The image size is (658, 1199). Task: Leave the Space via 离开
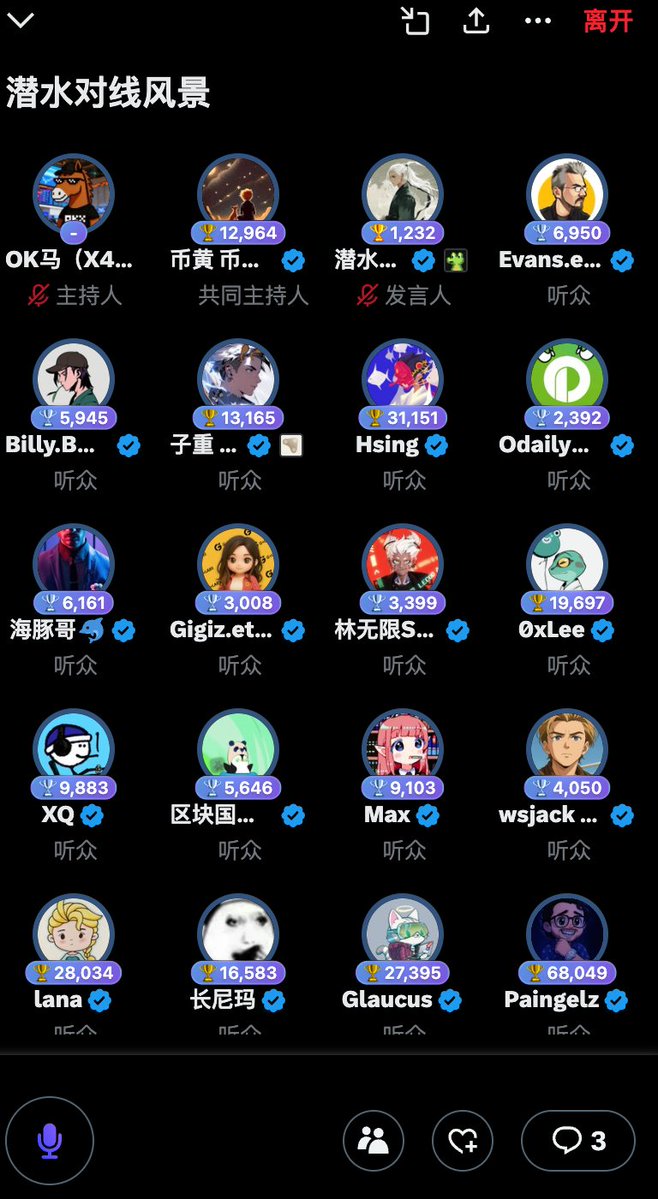tap(608, 21)
